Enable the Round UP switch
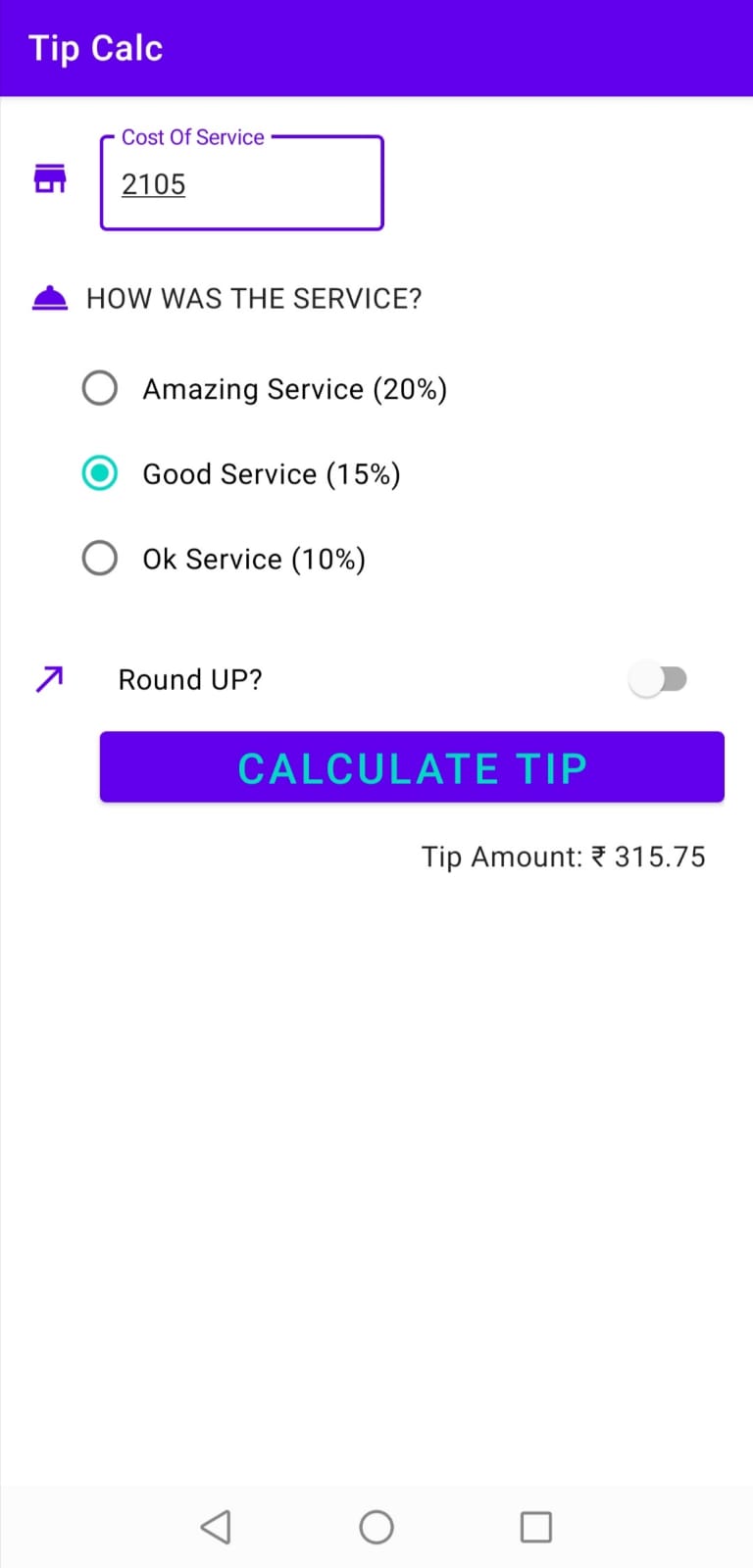The width and height of the screenshot is (753, 1568). pos(658,678)
